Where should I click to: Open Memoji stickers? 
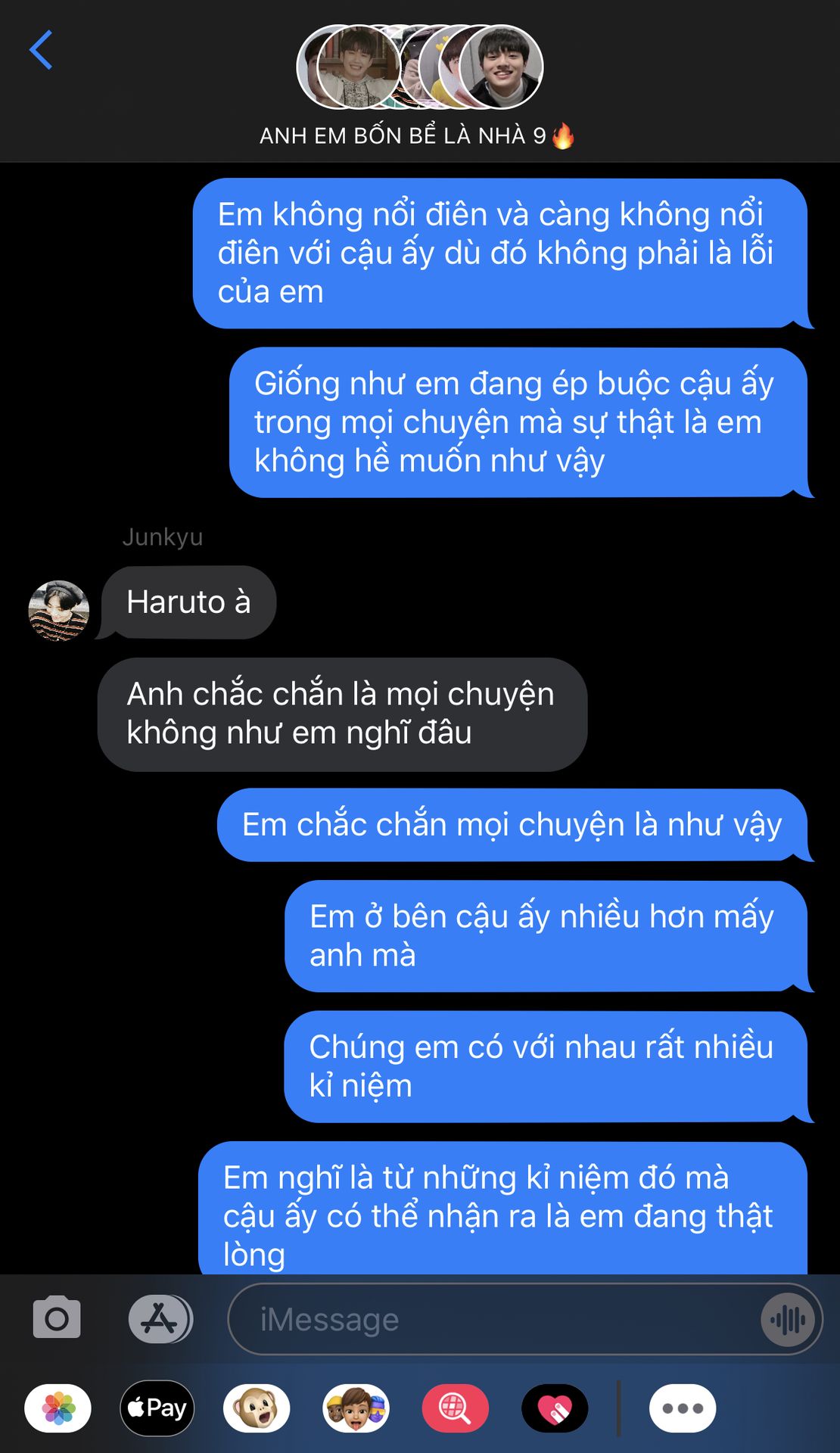click(356, 1408)
